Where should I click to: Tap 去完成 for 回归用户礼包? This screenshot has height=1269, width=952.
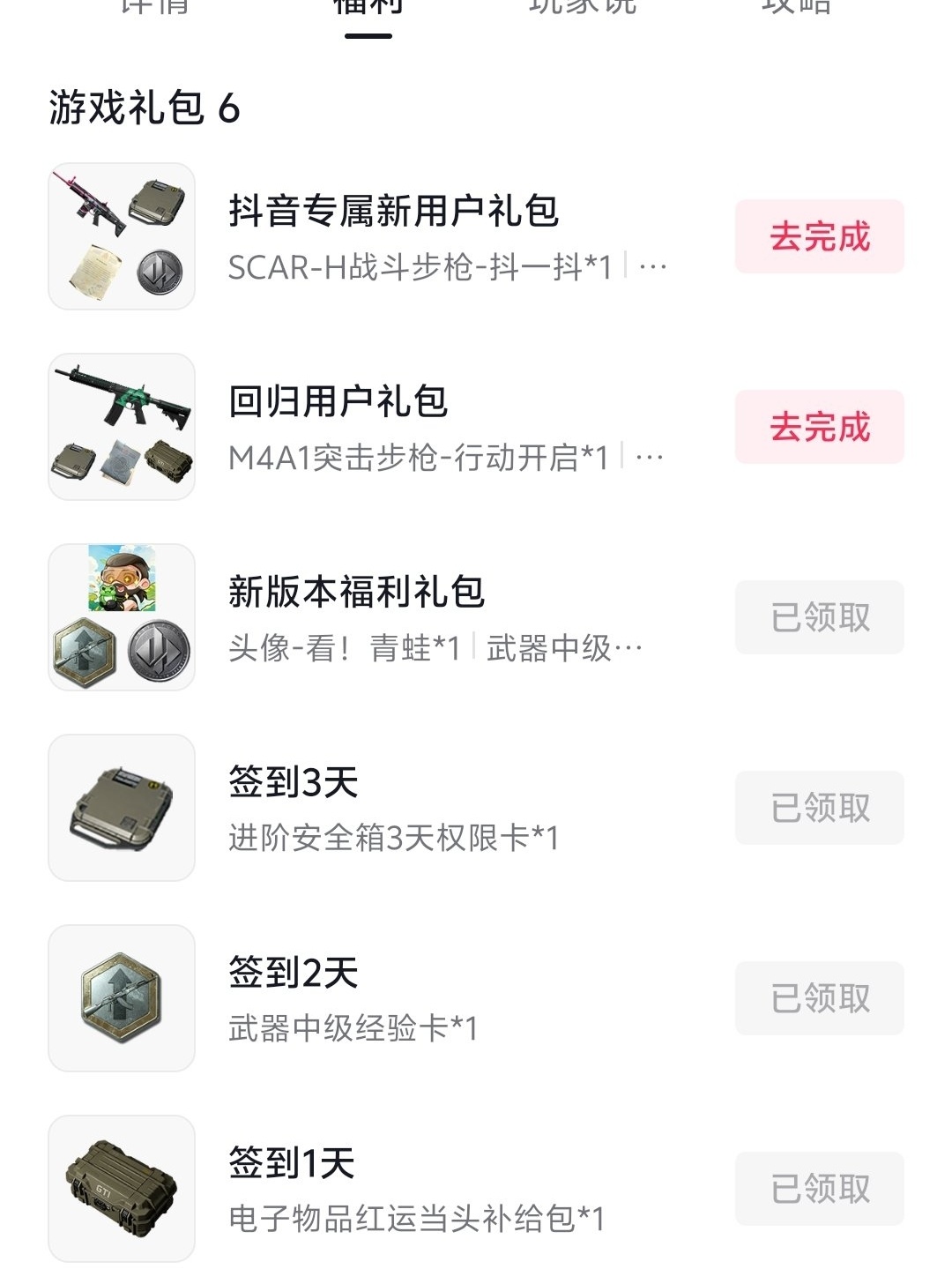point(819,427)
